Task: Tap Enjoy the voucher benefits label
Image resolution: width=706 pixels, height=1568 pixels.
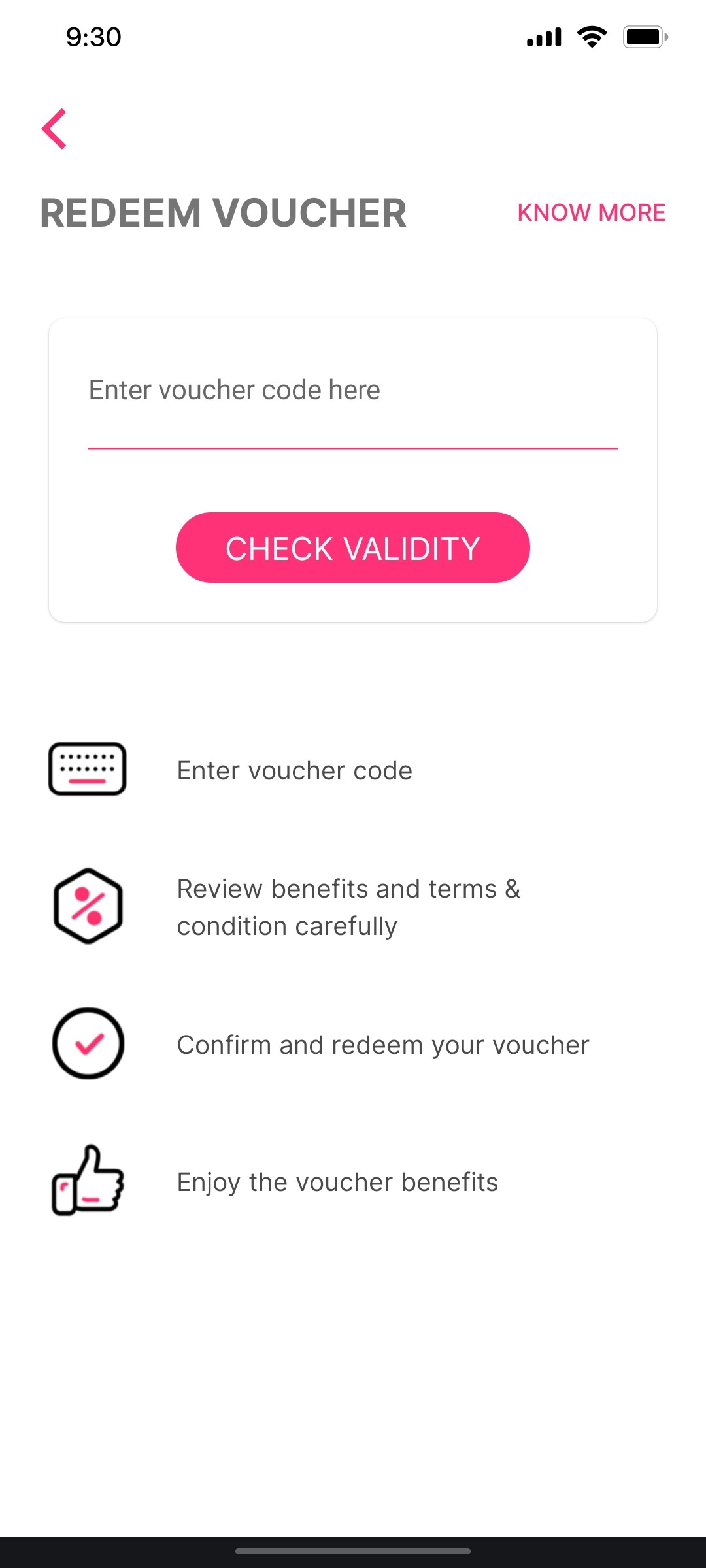Action: (337, 1183)
